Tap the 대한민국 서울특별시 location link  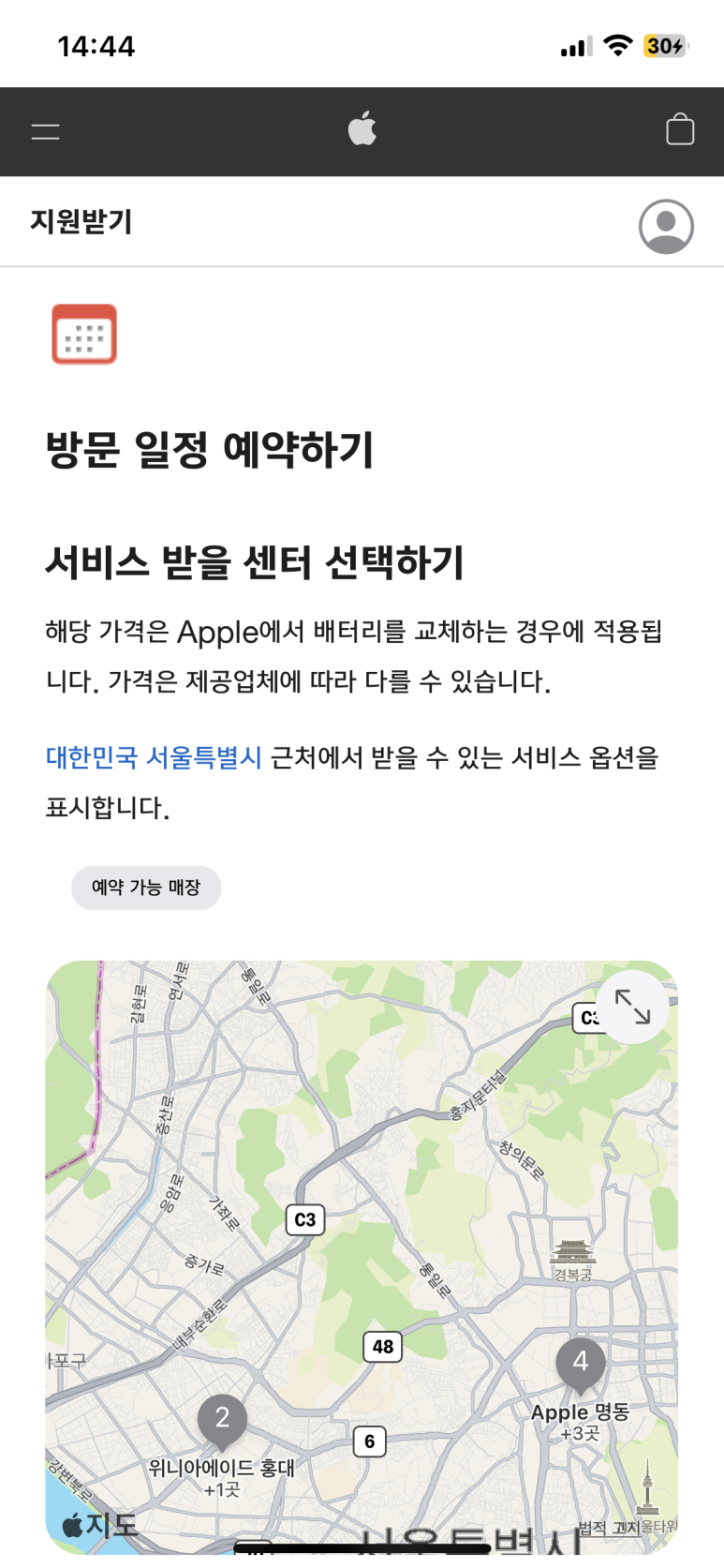click(x=154, y=757)
